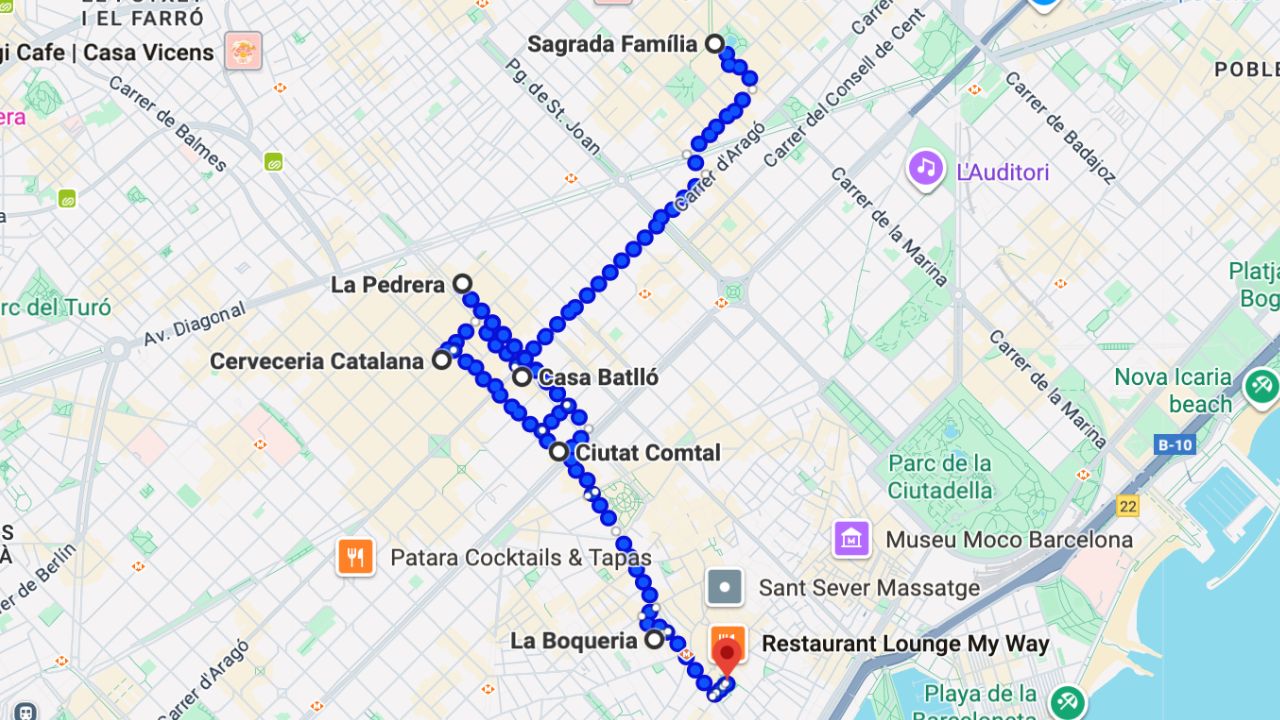This screenshot has height=720, width=1280.
Task: Select Patara Cocktails & Tapas restaurant pin
Action: [x=356, y=556]
